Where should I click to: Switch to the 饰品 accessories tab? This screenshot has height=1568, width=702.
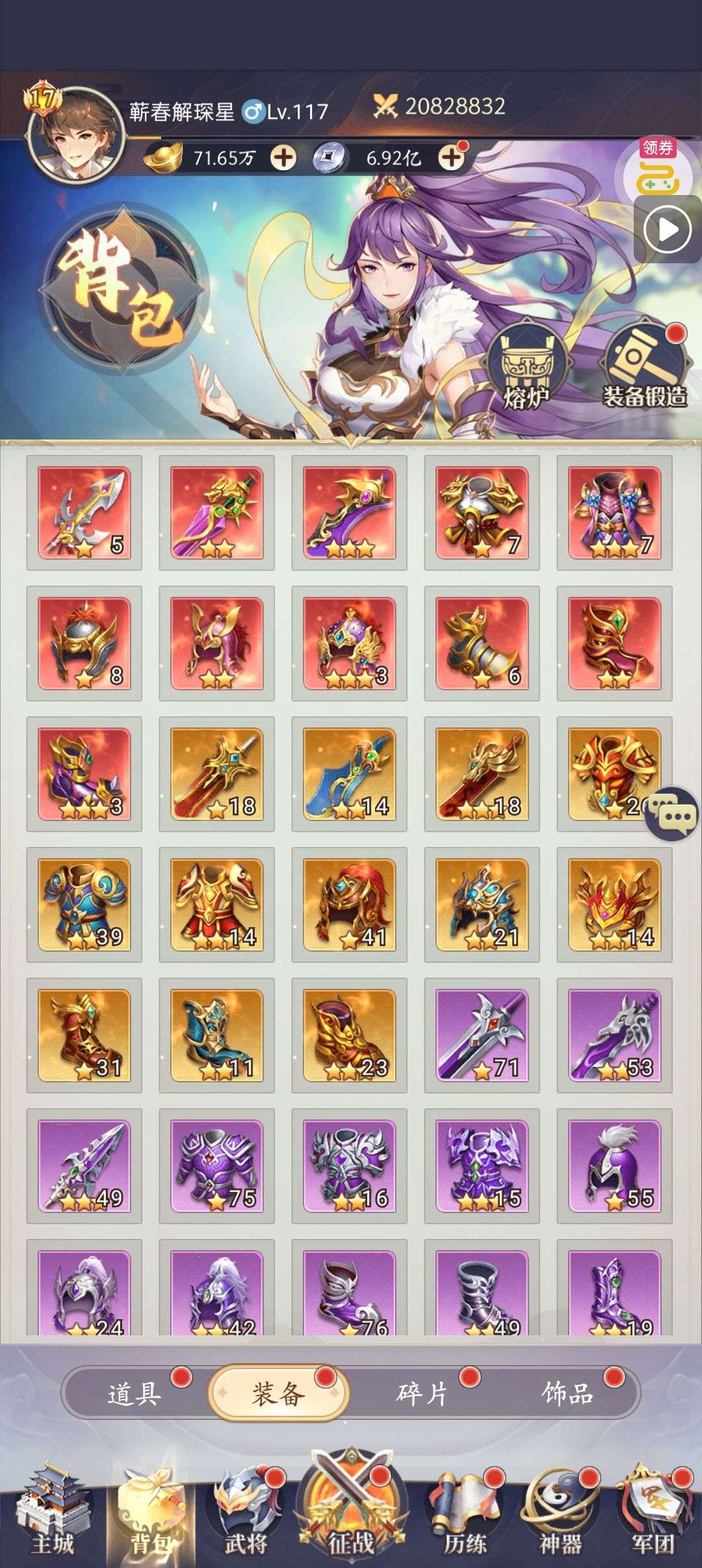pos(567,1394)
